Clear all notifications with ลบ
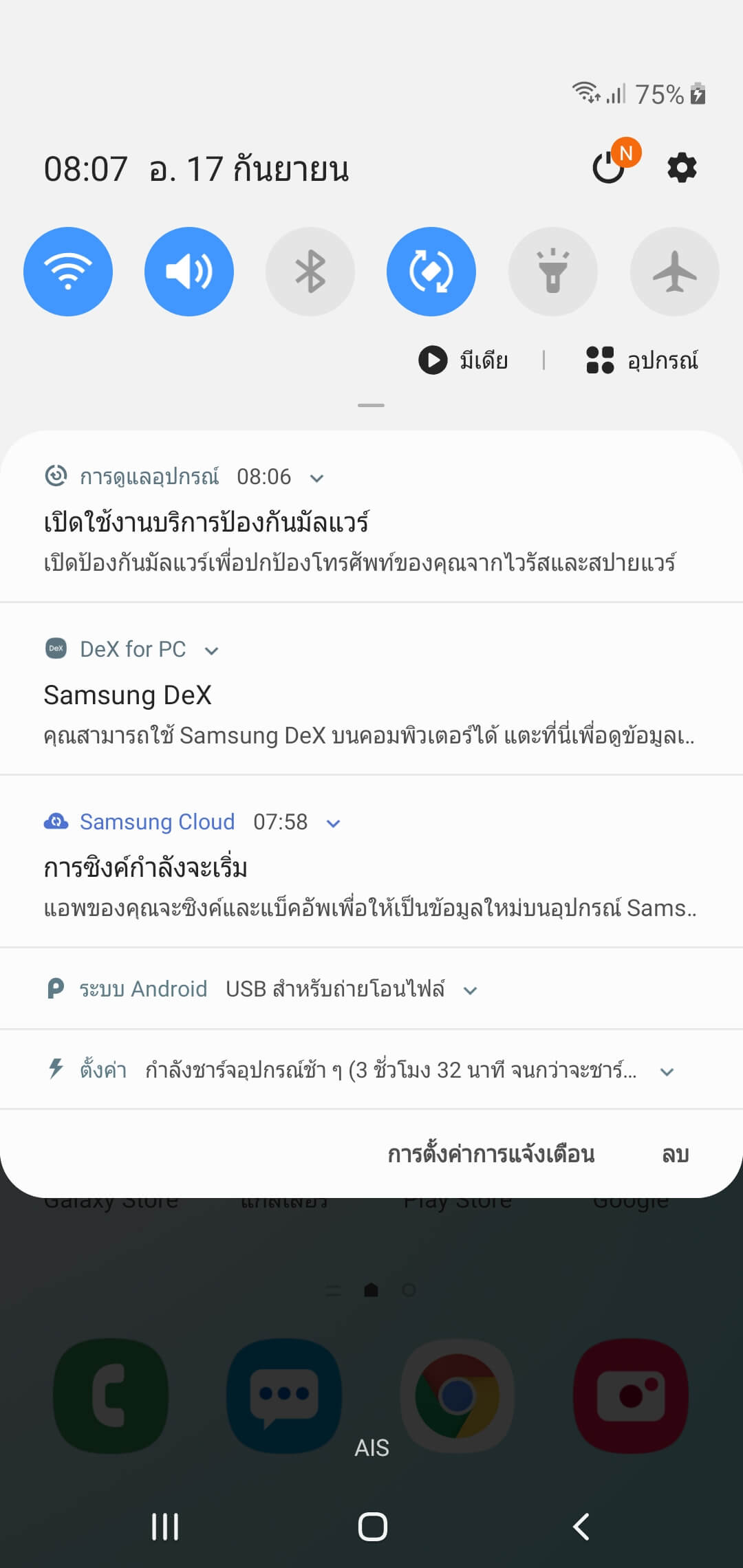Screen dimensions: 743x1568 (x=675, y=1153)
